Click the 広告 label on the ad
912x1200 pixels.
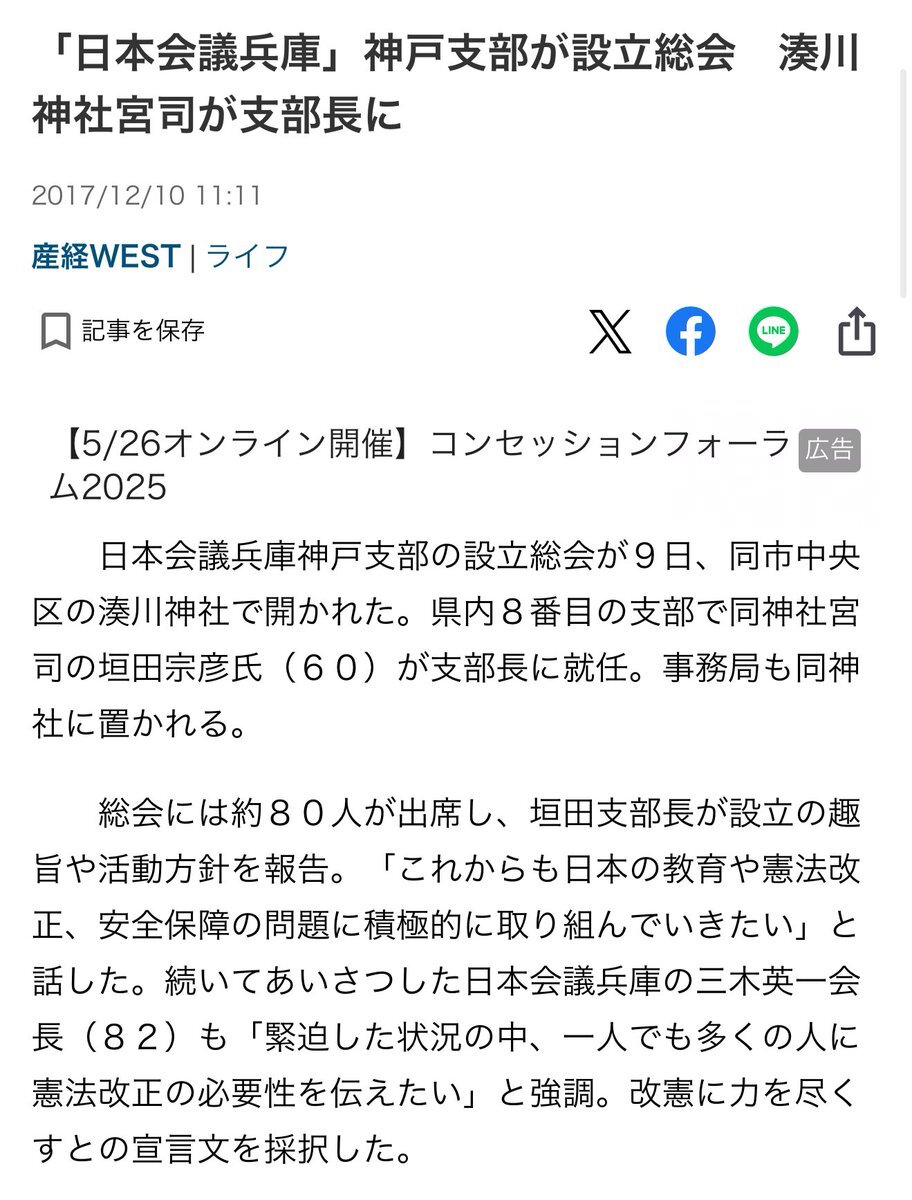coord(829,450)
